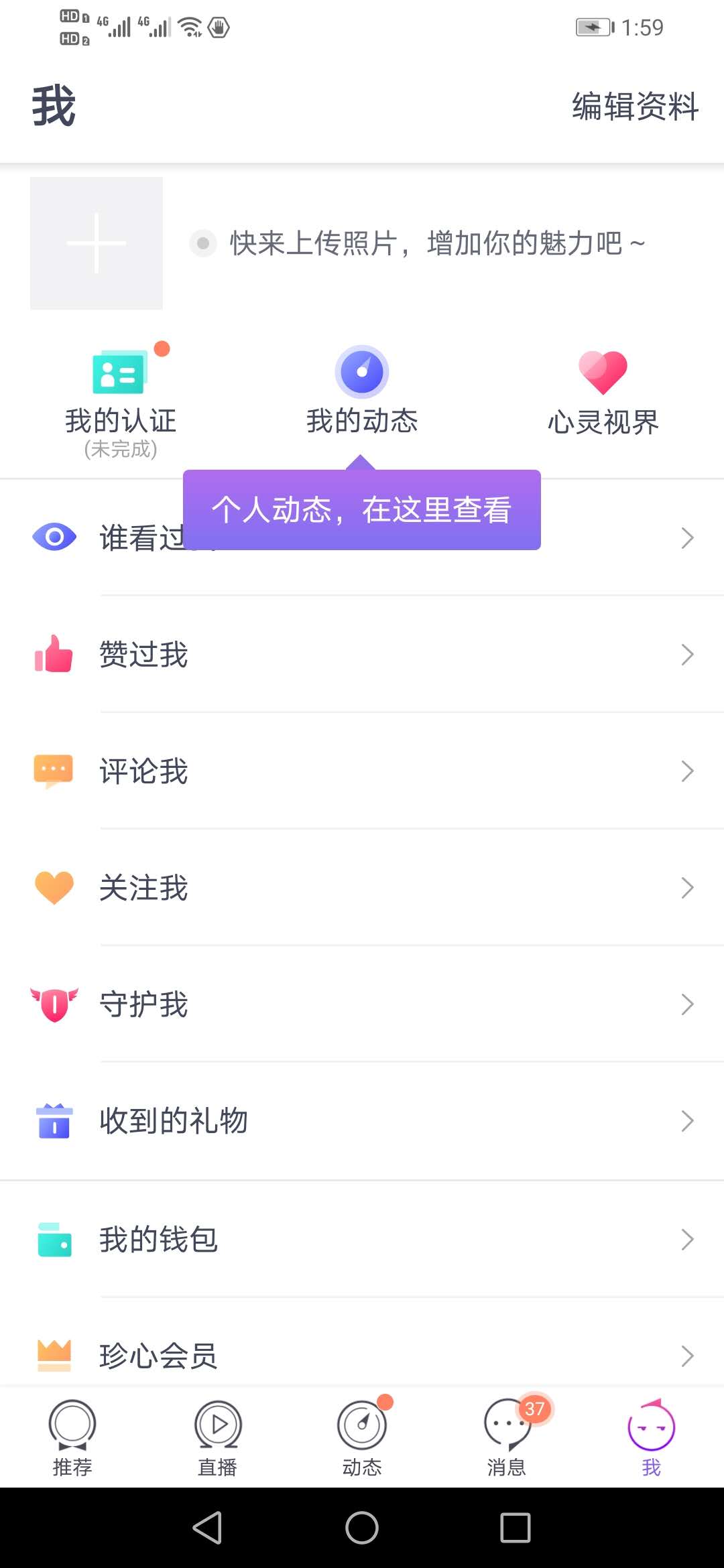This screenshot has height=1568, width=724.
Task: Expand the 赞过我 section via its chevron
Action: [686, 654]
